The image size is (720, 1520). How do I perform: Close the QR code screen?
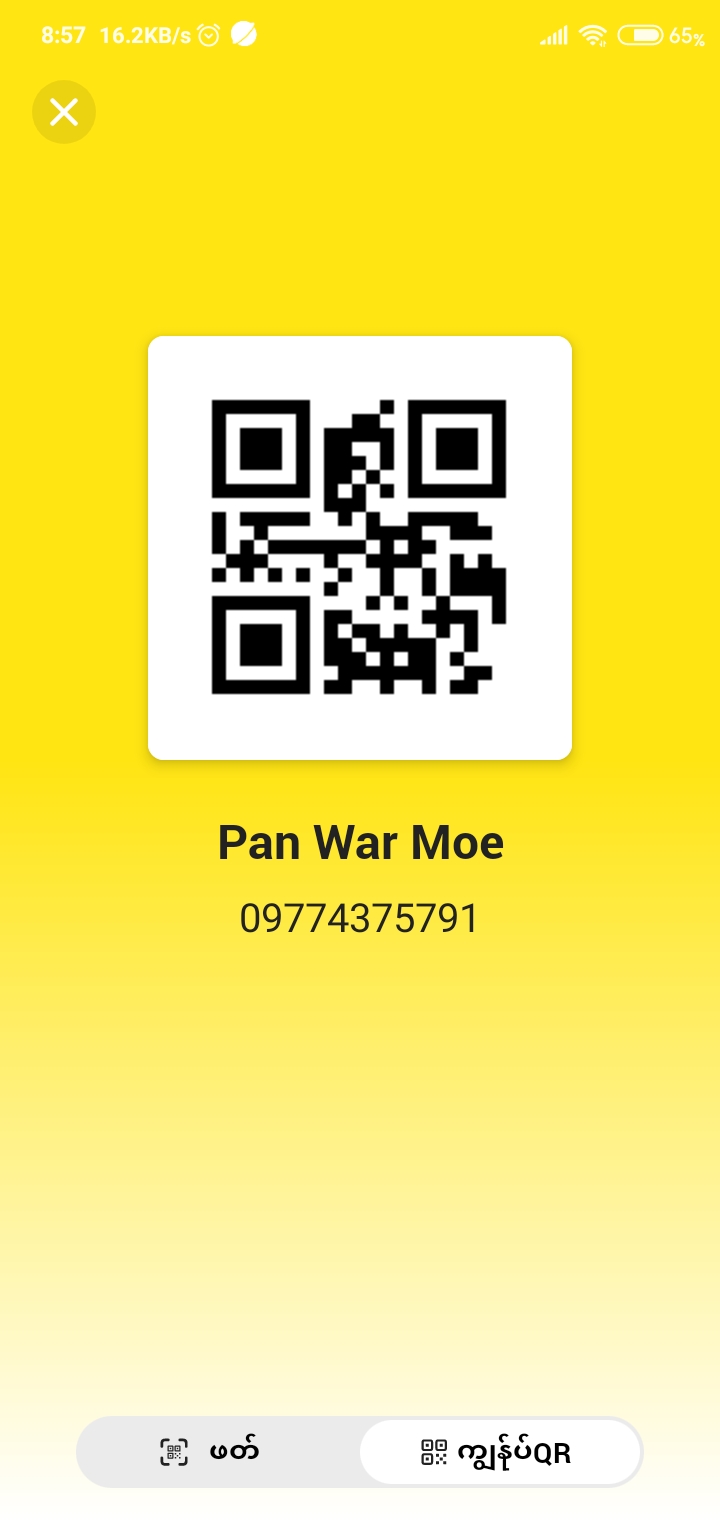pyautogui.click(x=64, y=112)
